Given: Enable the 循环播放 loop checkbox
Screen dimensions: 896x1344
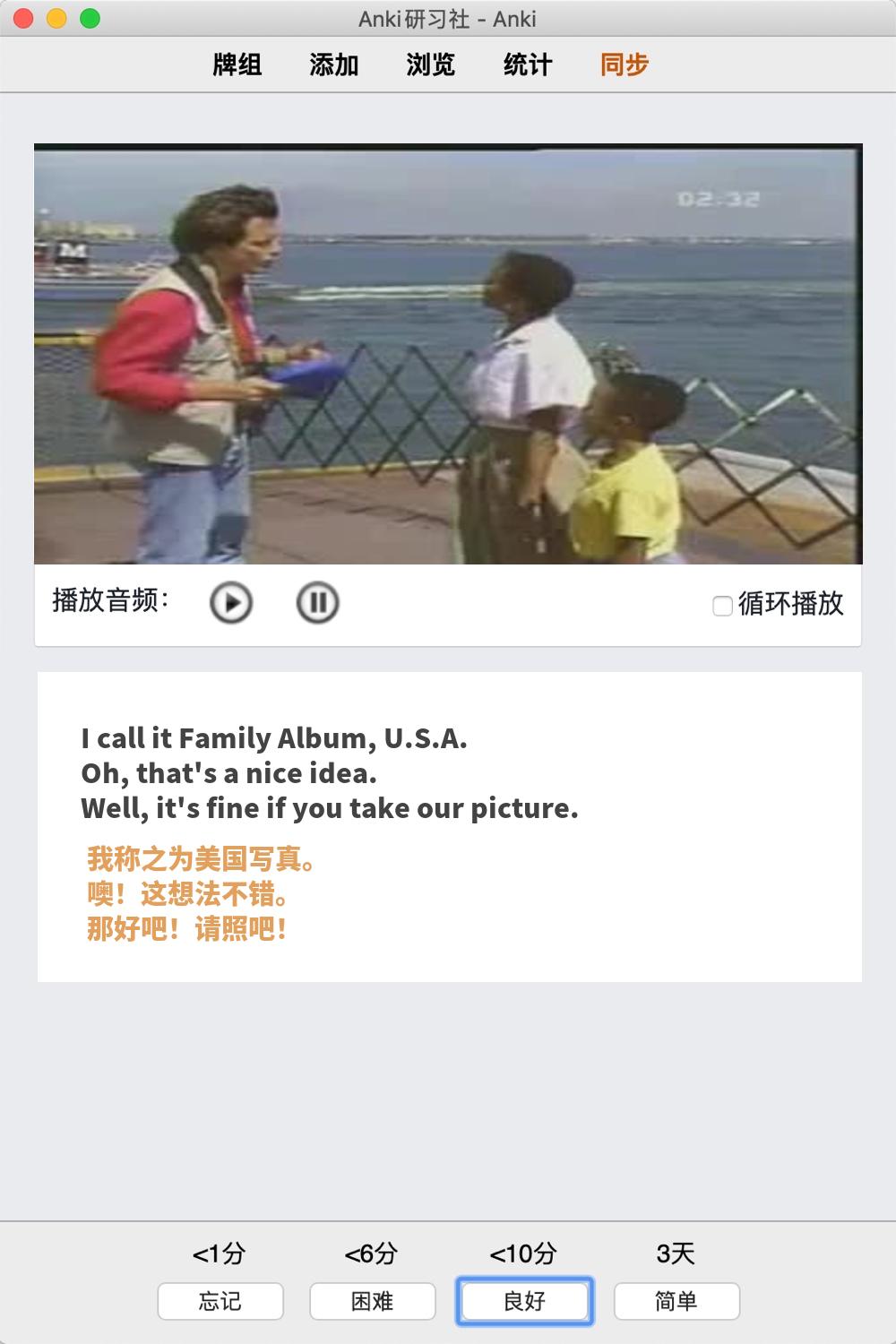Looking at the screenshot, I should [x=722, y=607].
